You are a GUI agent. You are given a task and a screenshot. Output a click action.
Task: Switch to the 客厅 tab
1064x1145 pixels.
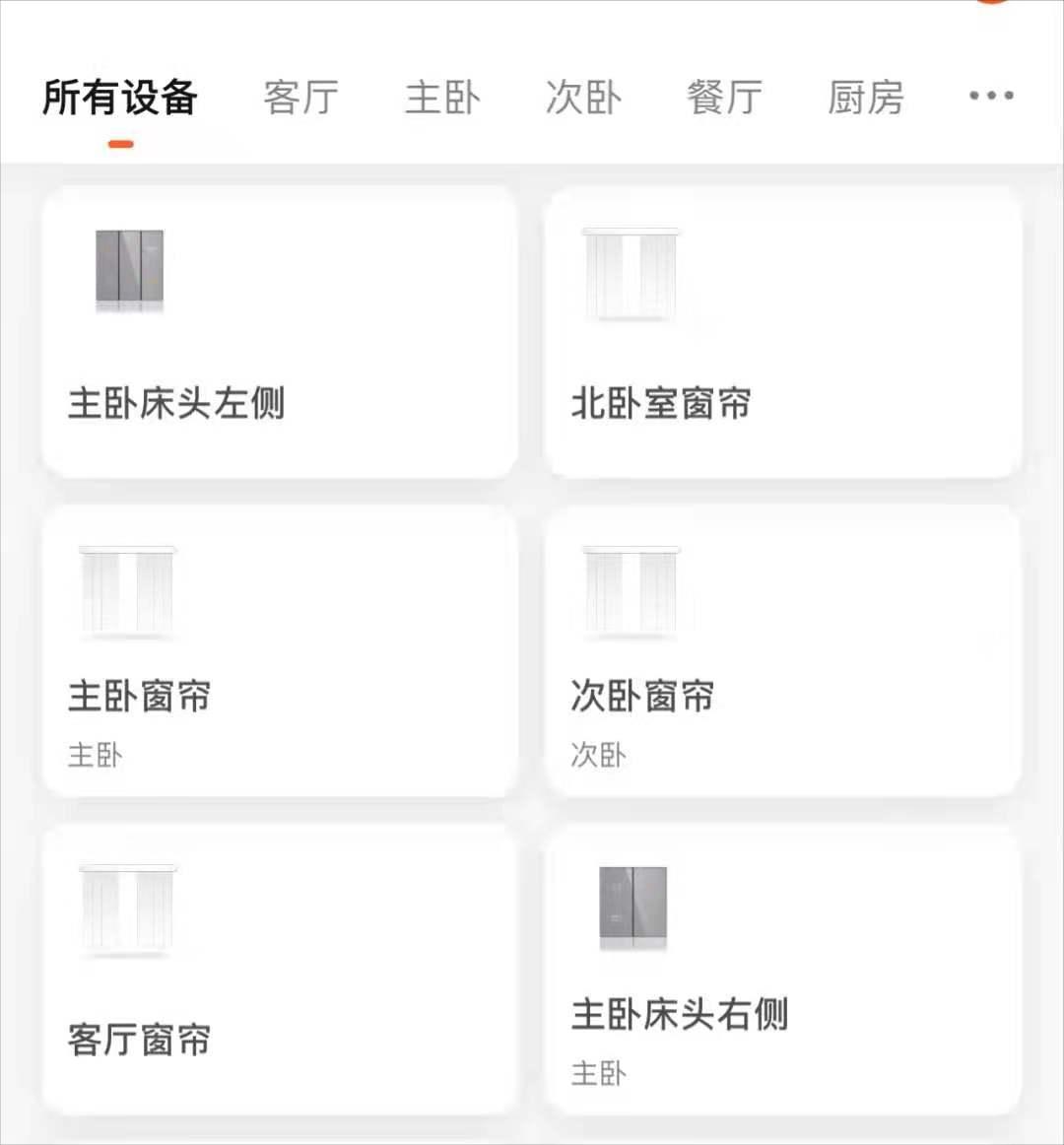point(299,96)
